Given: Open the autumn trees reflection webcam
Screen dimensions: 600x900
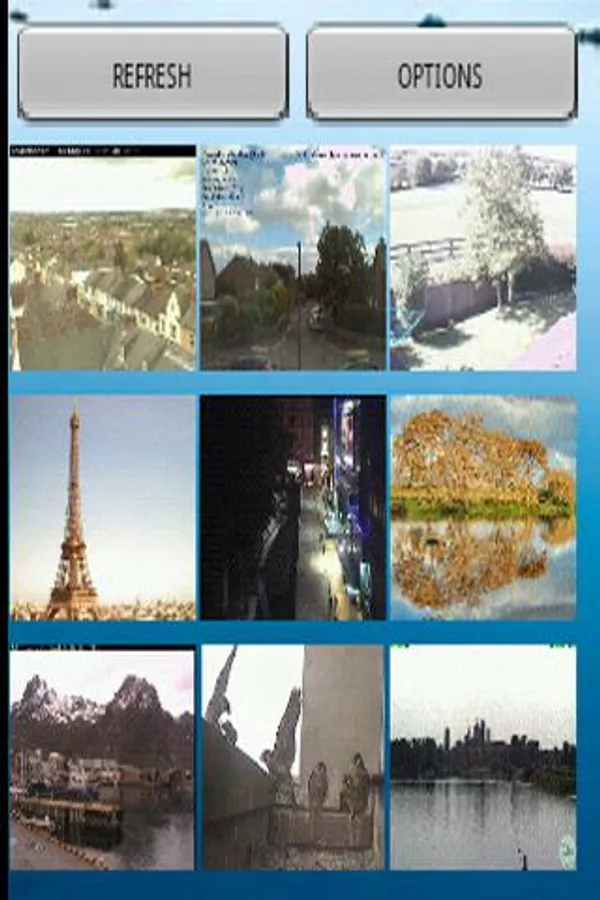Looking at the screenshot, I should 483,507.
